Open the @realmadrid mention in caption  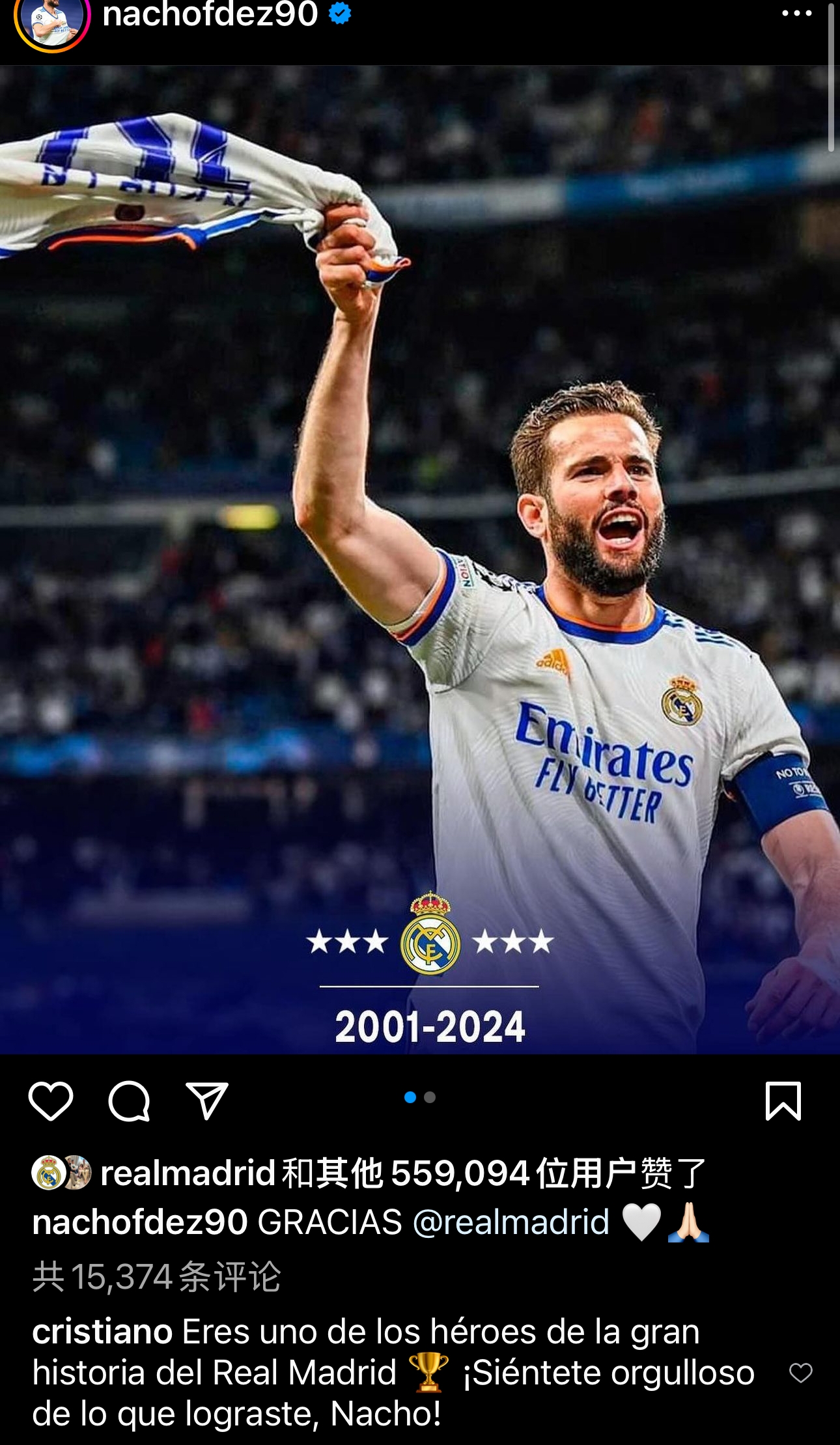click(511, 1222)
